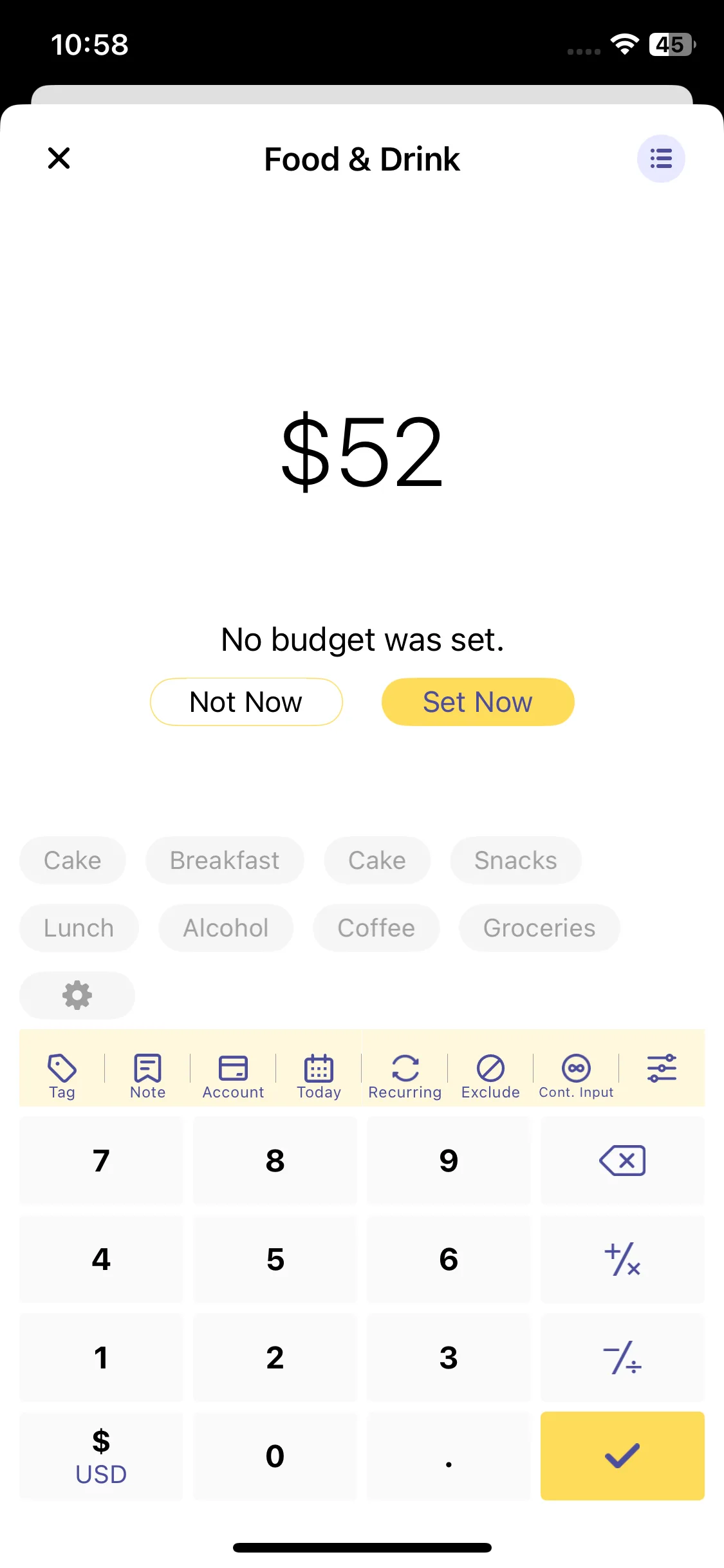The height and width of the screenshot is (1568, 724).
Task: Delete the last digit with backspace
Action: tap(622, 1161)
